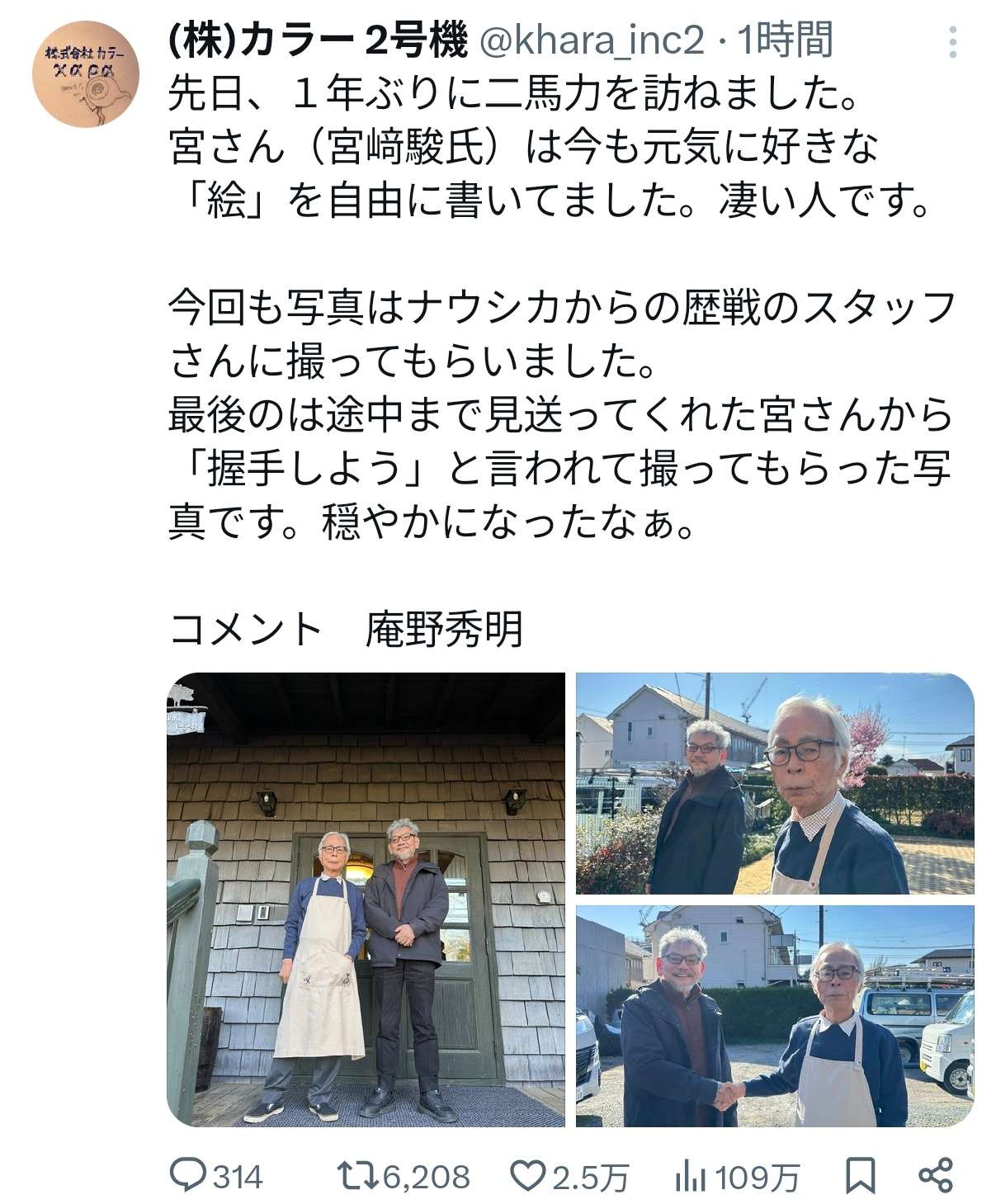This screenshot has height=1204, width=996.
Task: Open the handshake photo
Action: [774, 1016]
